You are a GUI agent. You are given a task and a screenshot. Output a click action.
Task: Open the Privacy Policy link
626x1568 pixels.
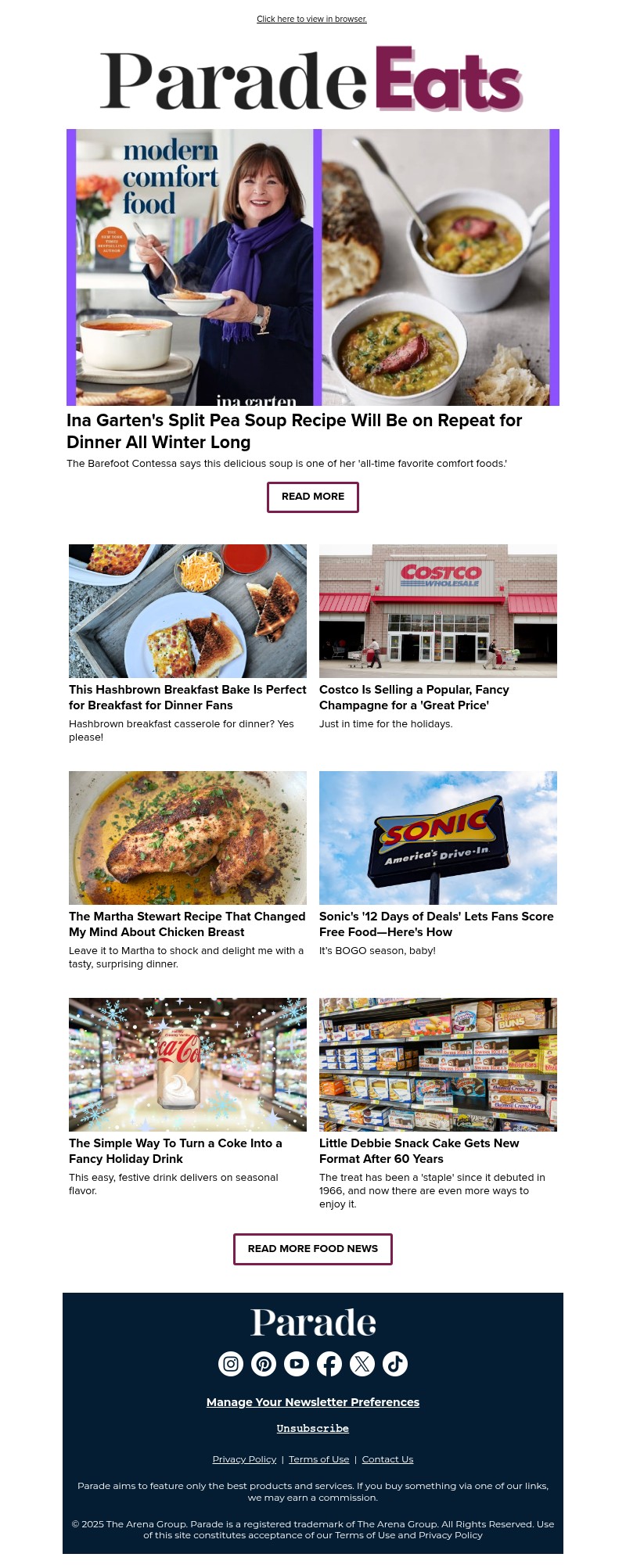[x=244, y=1459]
